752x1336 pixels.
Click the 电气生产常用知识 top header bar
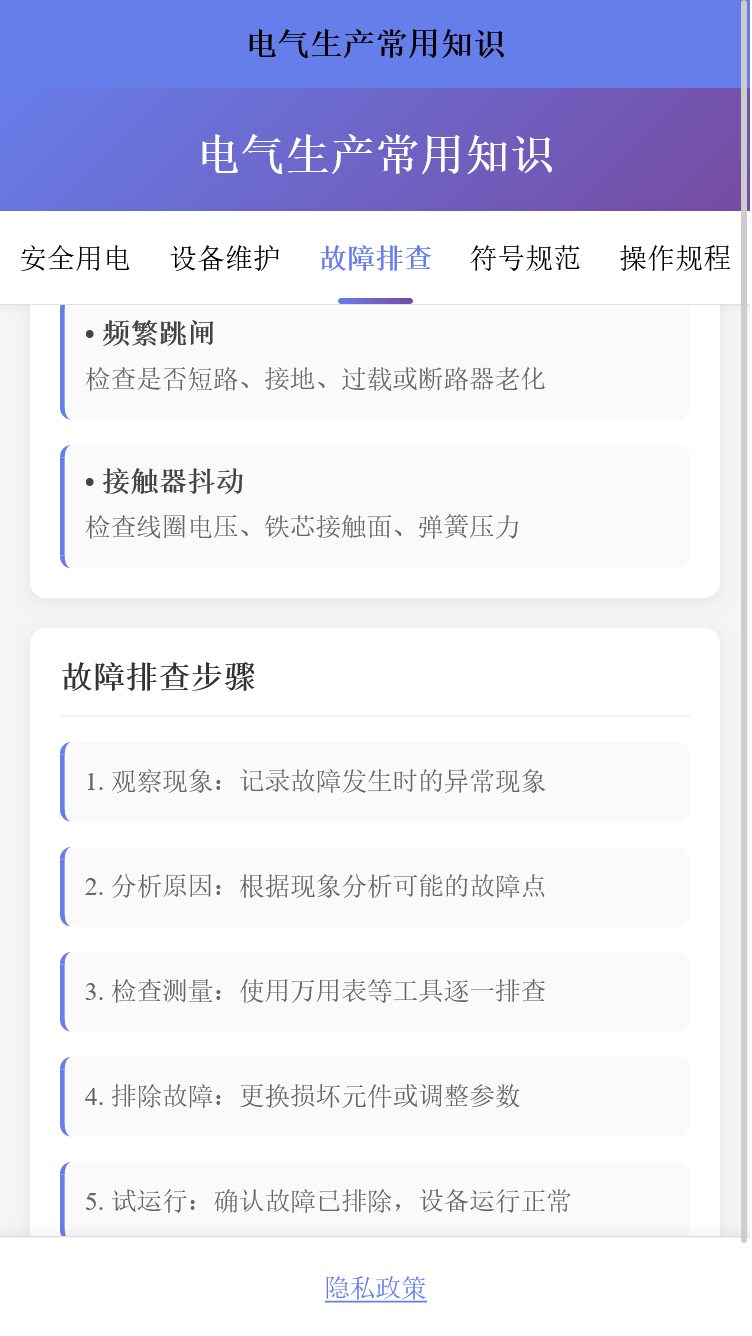point(375,44)
